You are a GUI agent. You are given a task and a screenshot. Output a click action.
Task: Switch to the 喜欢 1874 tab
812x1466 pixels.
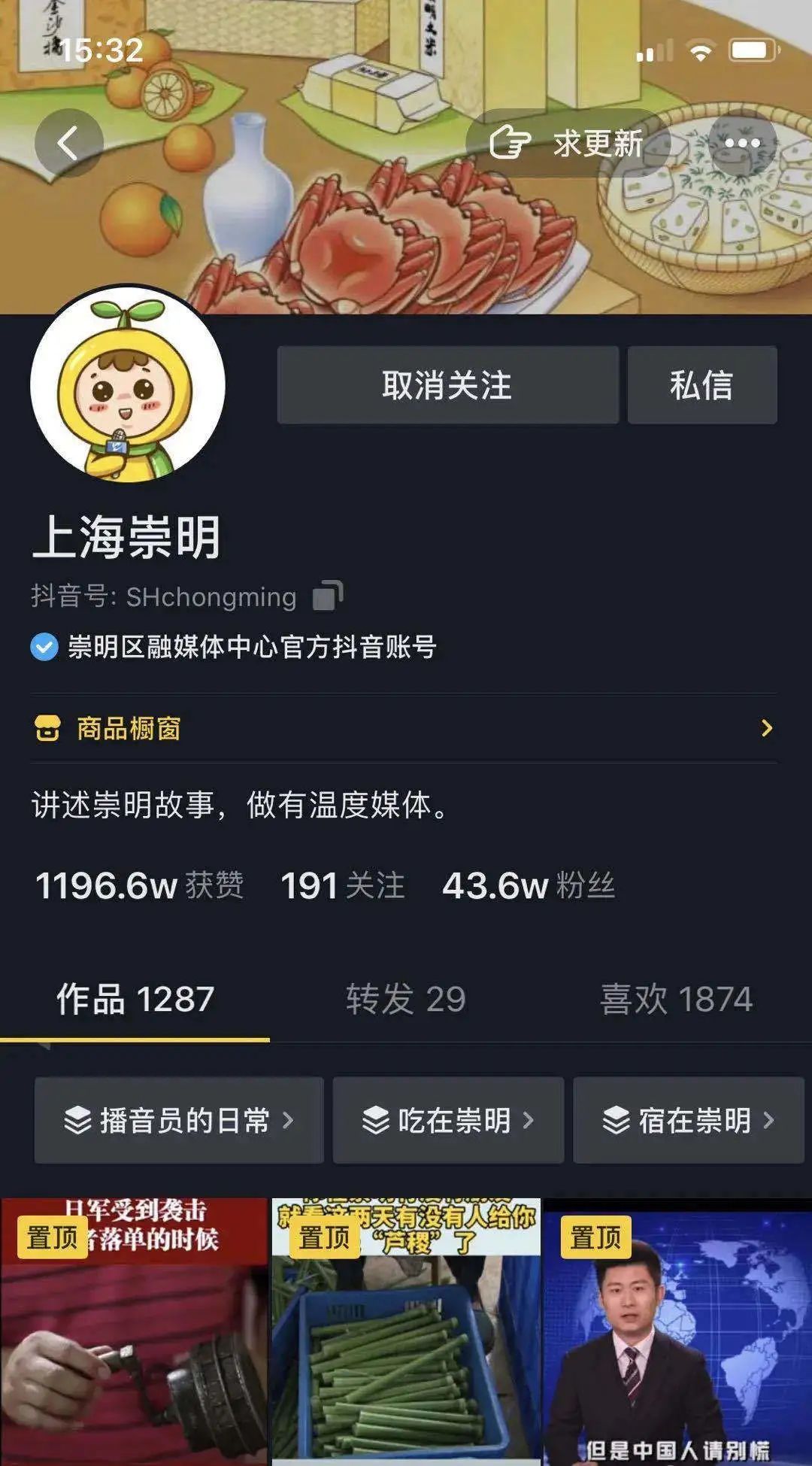pos(676,1000)
